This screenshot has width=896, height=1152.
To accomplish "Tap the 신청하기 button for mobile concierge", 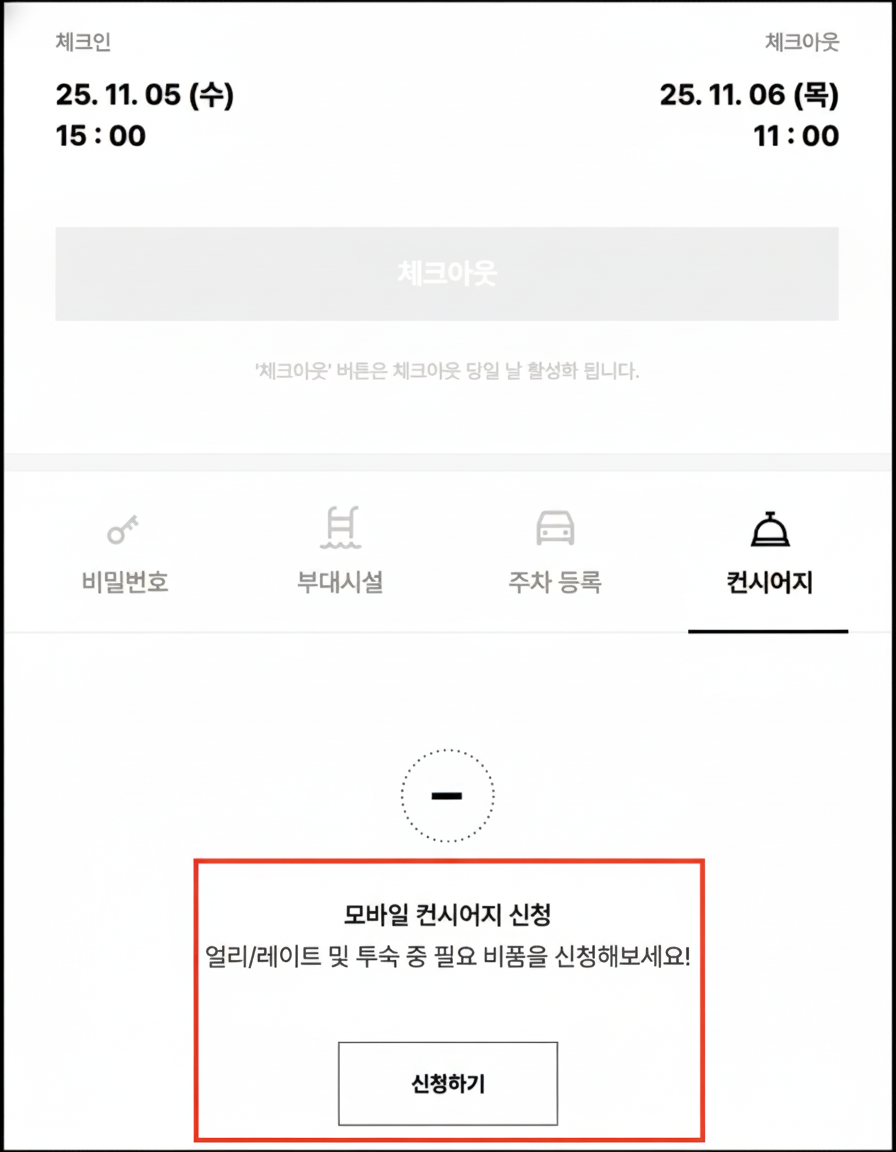I will point(447,1084).
